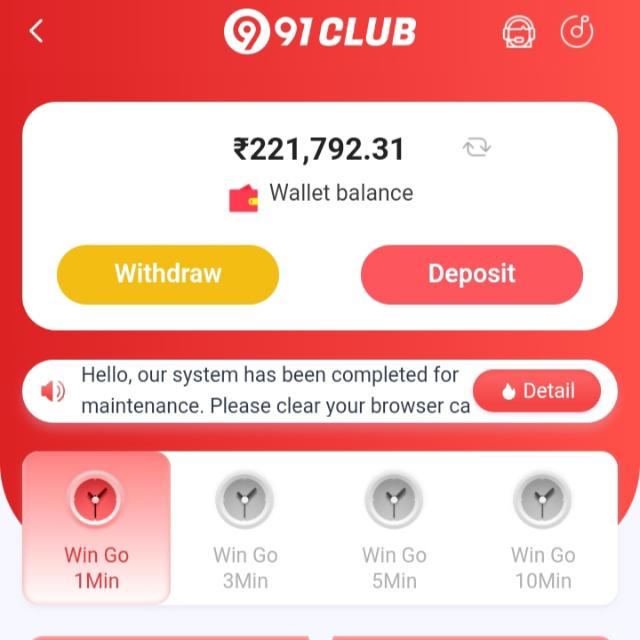The width and height of the screenshot is (640, 640).
Task: View announcement Detail
Action: click(x=537, y=391)
